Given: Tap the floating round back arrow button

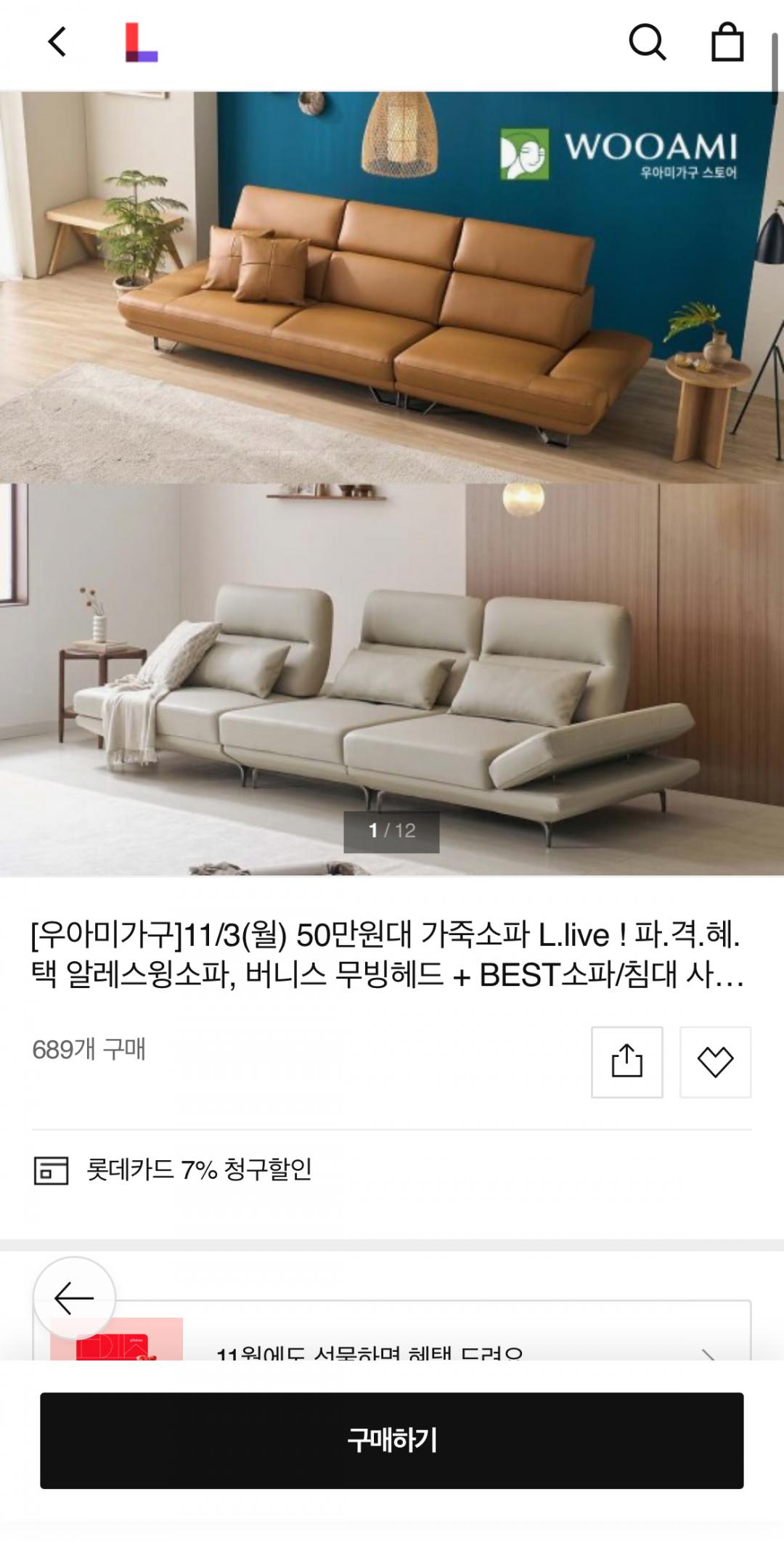Looking at the screenshot, I should [x=74, y=1298].
